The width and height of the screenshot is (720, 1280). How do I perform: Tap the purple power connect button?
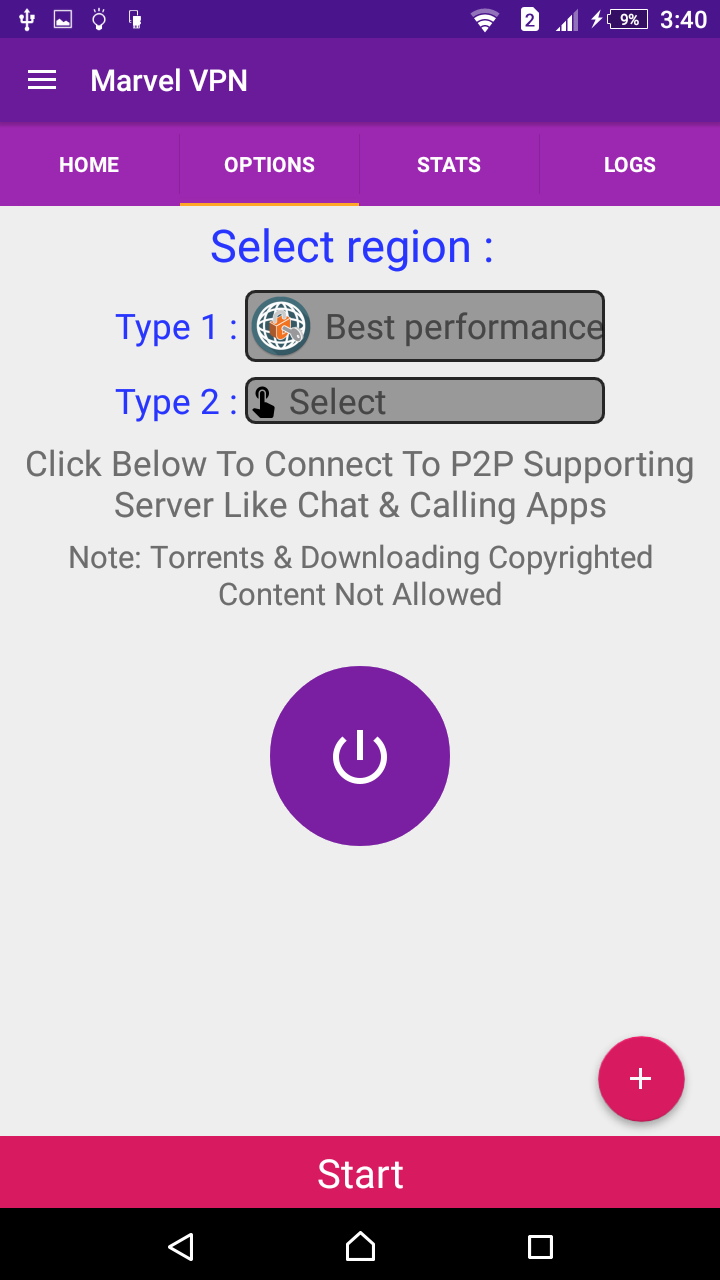pos(360,756)
